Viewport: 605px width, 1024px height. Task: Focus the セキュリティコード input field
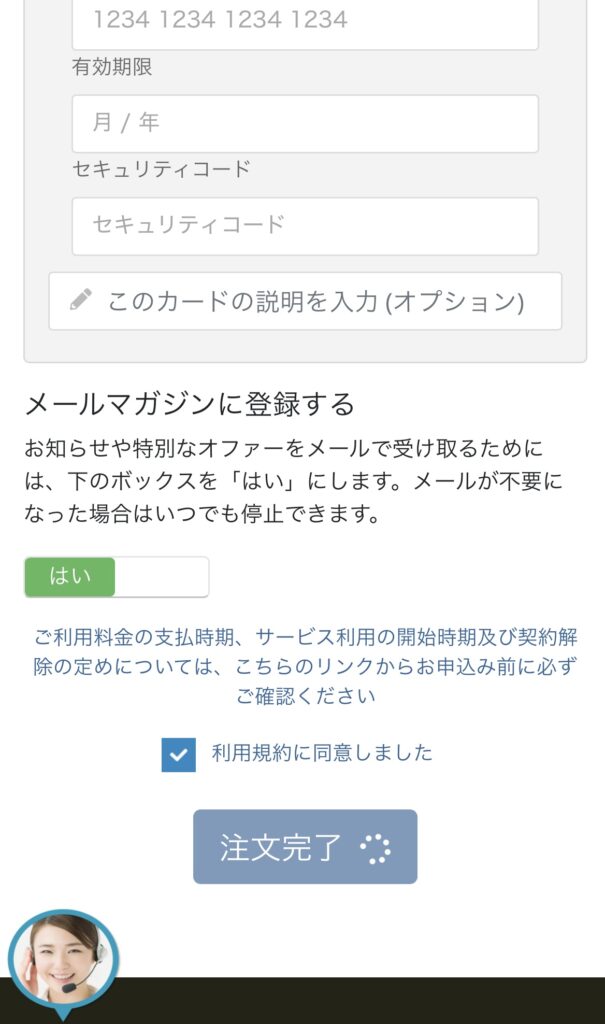pyautogui.click(x=305, y=227)
